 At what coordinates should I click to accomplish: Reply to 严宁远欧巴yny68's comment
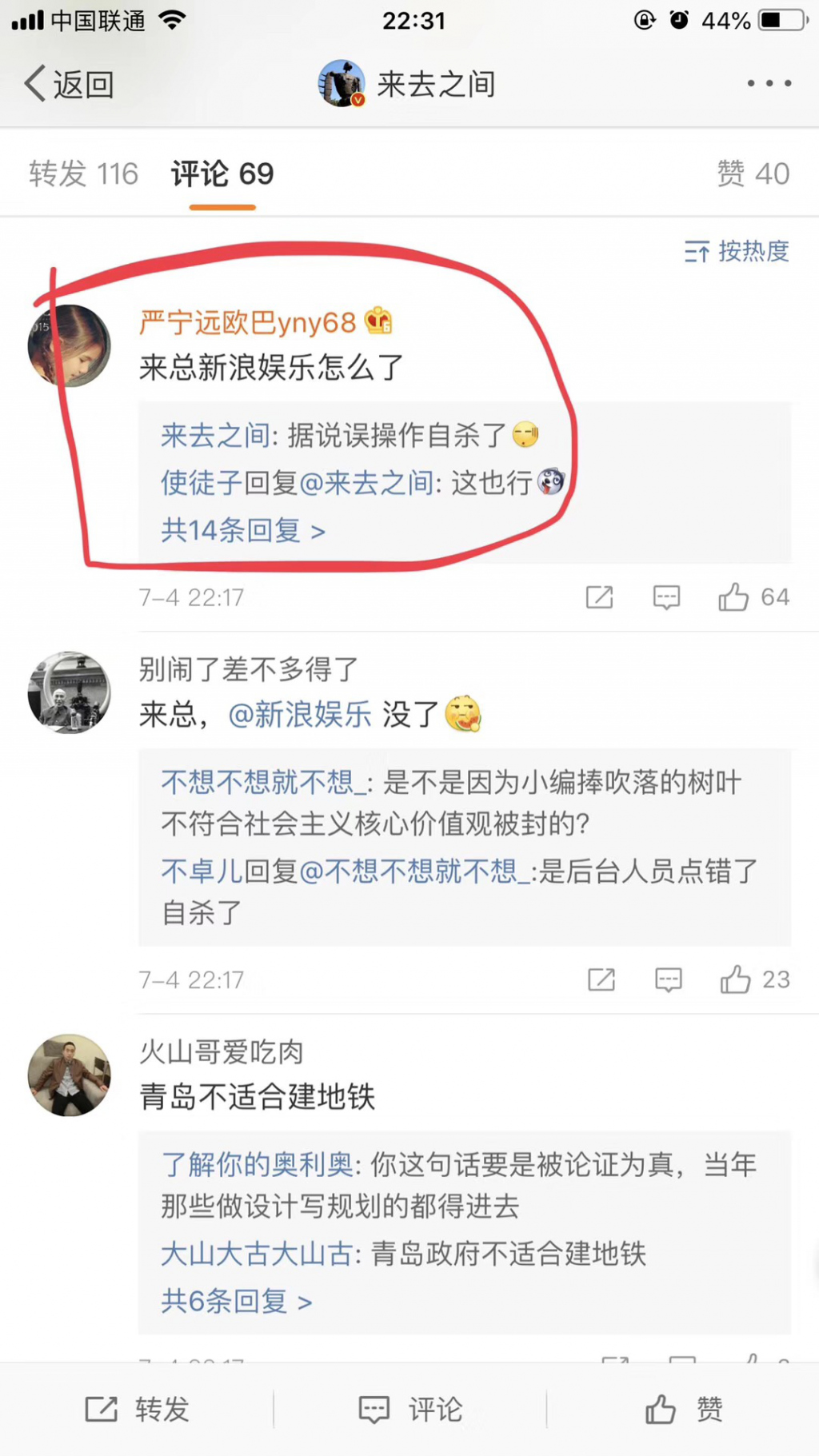(x=666, y=597)
